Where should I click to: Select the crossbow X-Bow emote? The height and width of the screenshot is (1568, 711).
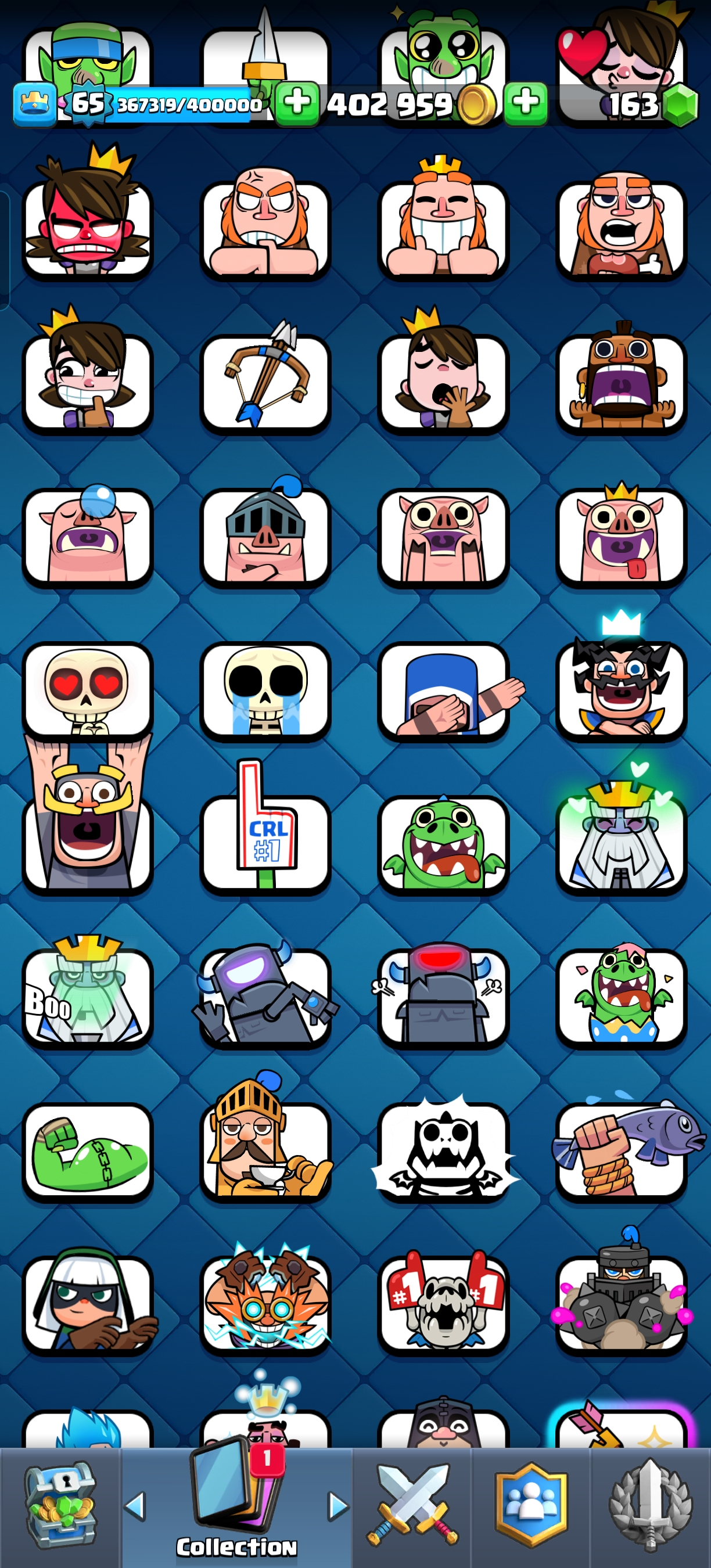pyautogui.click(x=265, y=382)
